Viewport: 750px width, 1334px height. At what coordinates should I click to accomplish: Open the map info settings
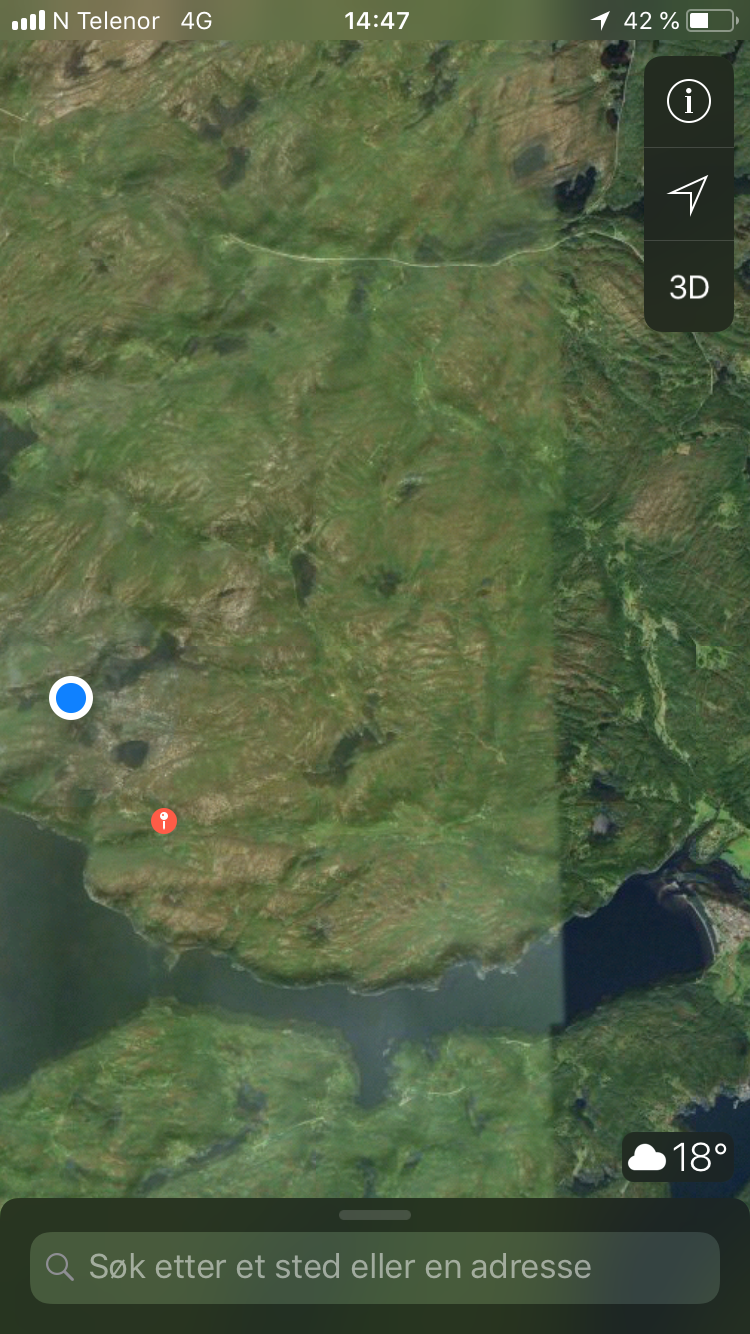pos(688,101)
